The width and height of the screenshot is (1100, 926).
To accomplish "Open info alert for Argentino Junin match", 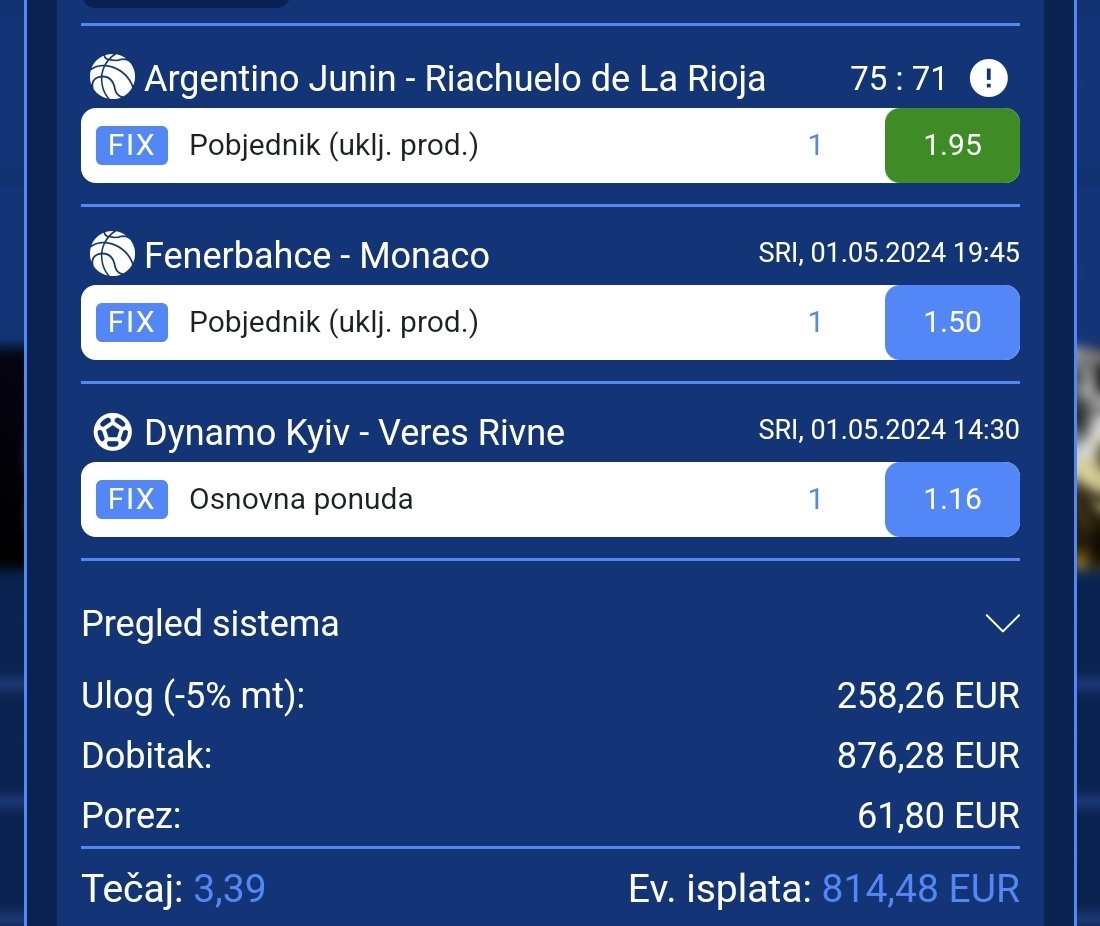I will pos(990,78).
